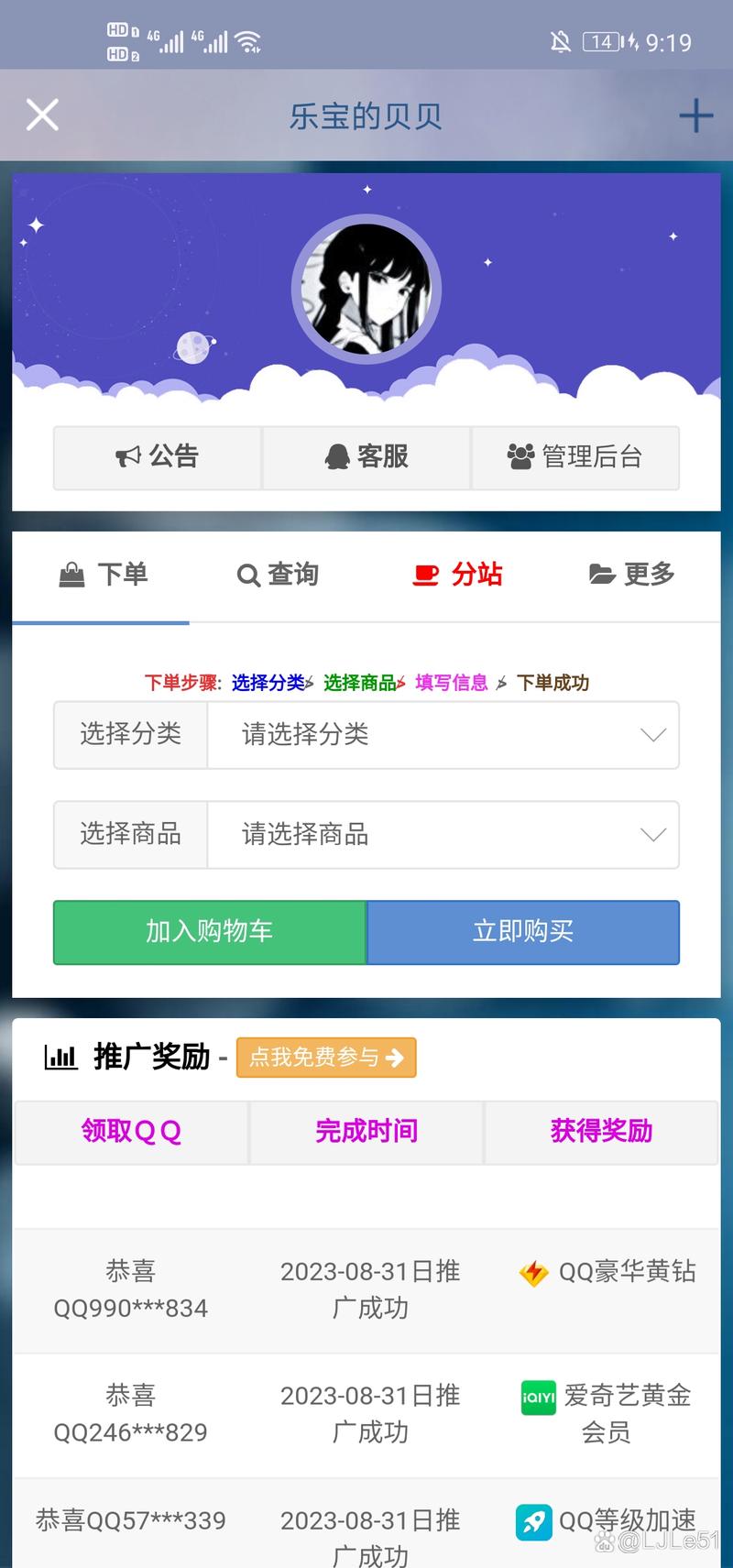This screenshot has height=1568, width=733.
Task: Expand the 请选择分类 dropdown
Action: coord(443,735)
